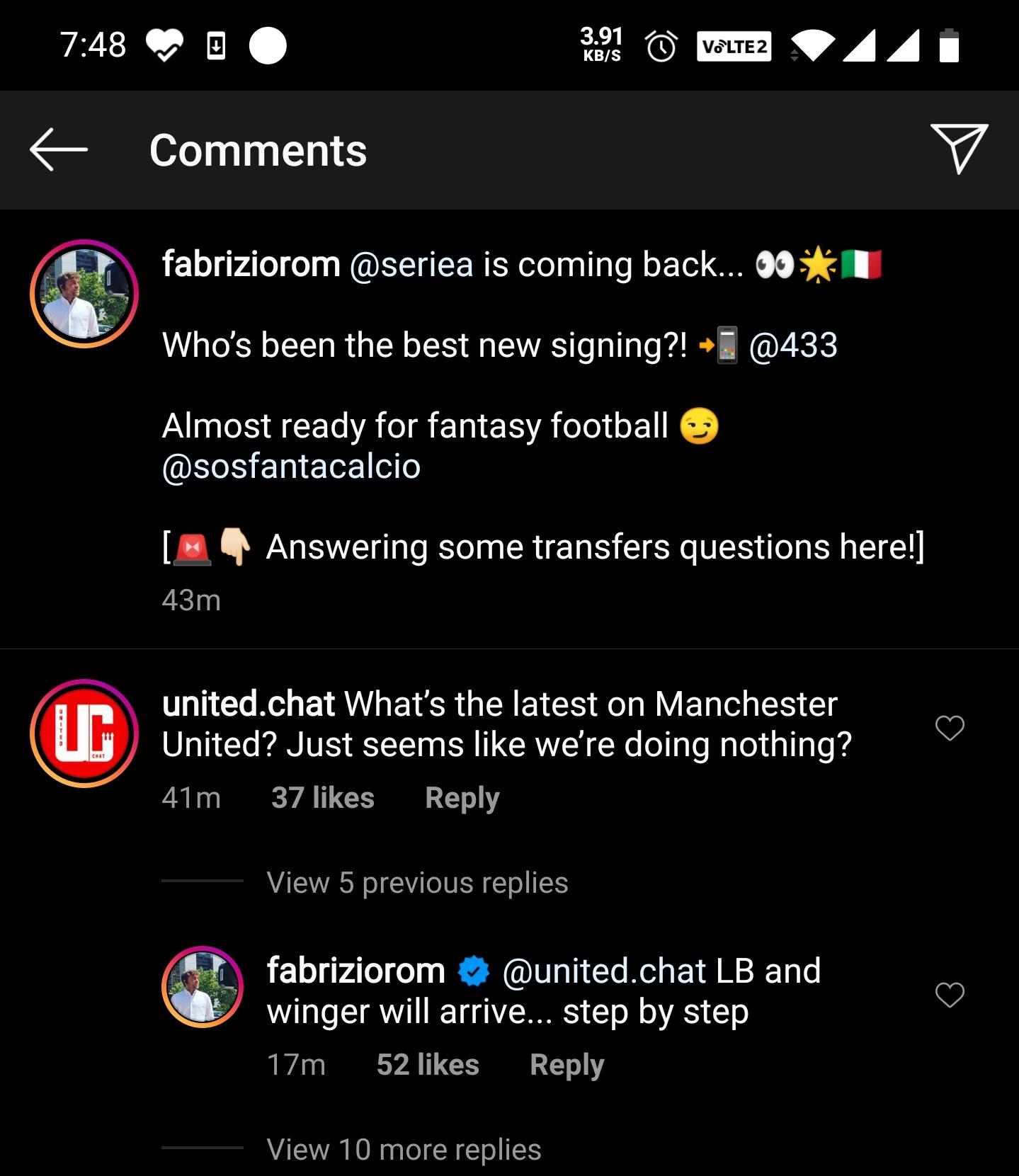Viewport: 1019px width, 1176px height.
Task: Open fabriziorom's avatar beside the reply
Action: point(203,986)
